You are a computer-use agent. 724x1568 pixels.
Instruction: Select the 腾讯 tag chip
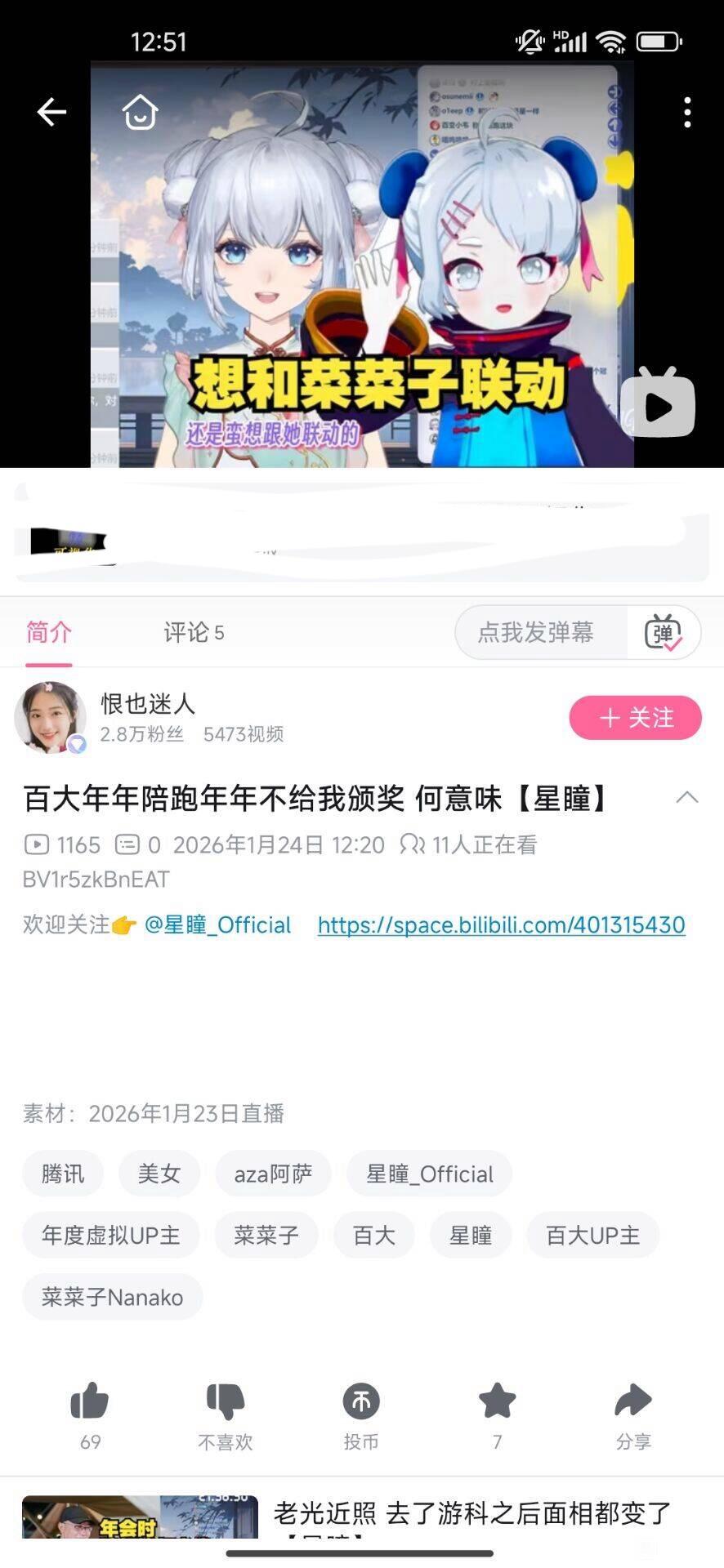63,1174
